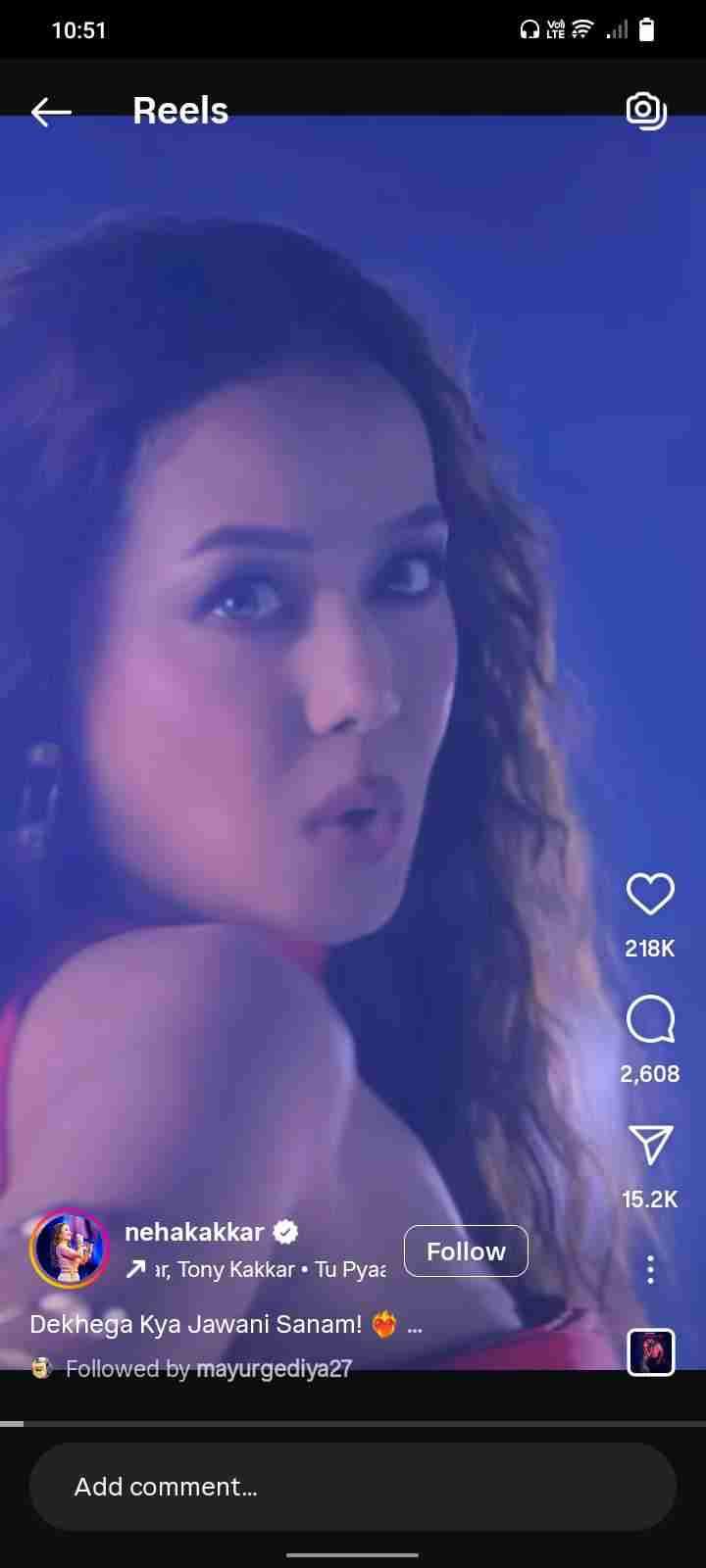This screenshot has height=1568, width=706.
Task: Go back from Reels
Action: click(x=51, y=112)
